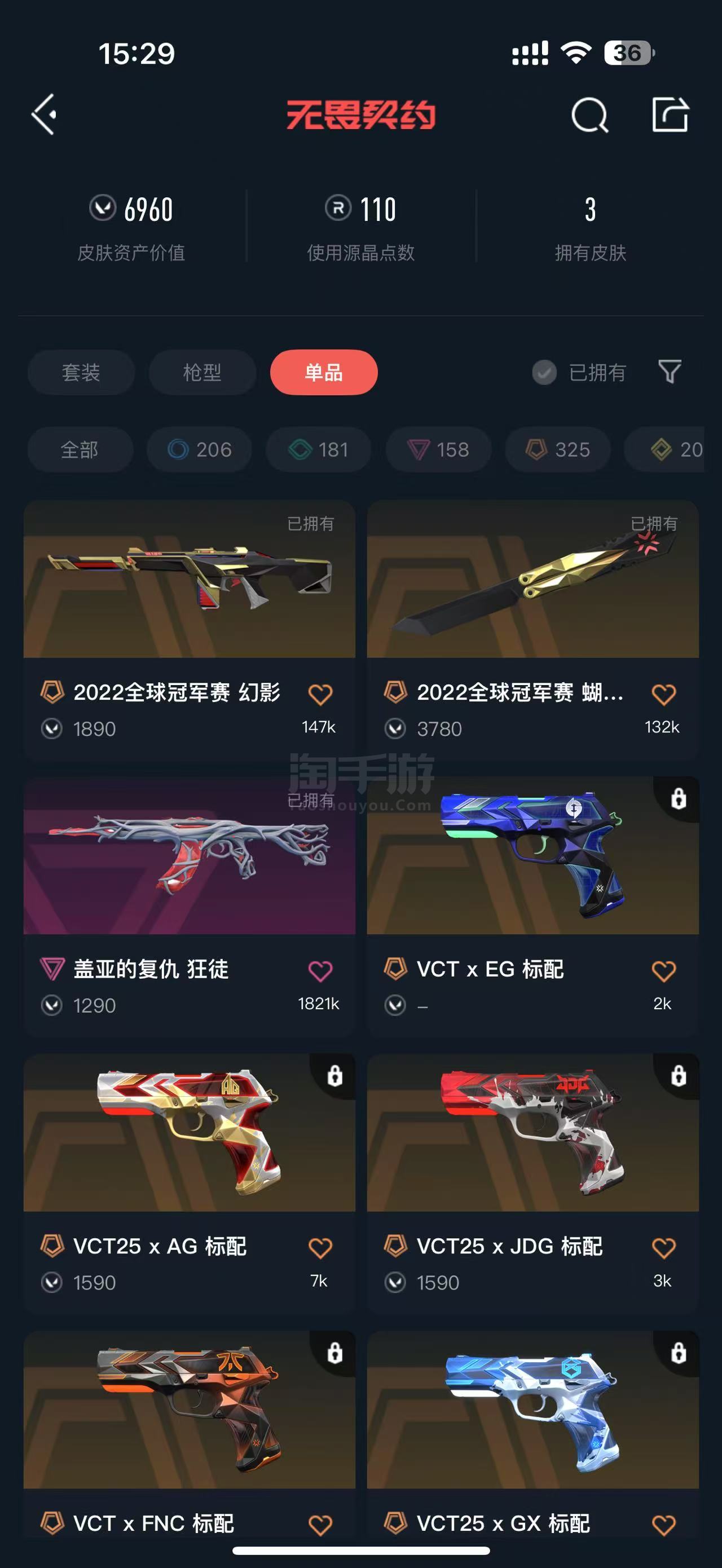722x1568 pixels.
Task: Share this page via the share icon
Action: point(670,114)
